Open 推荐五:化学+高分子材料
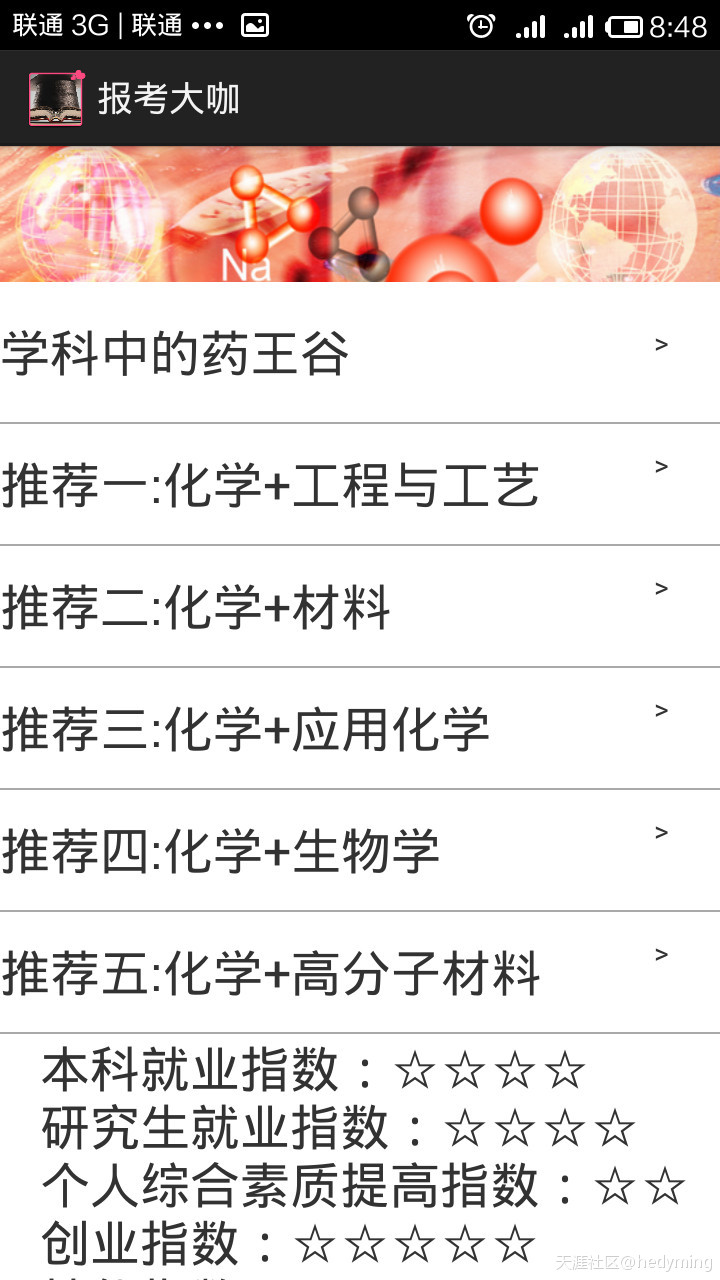This screenshot has width=720, height=1280. (360, 973)
